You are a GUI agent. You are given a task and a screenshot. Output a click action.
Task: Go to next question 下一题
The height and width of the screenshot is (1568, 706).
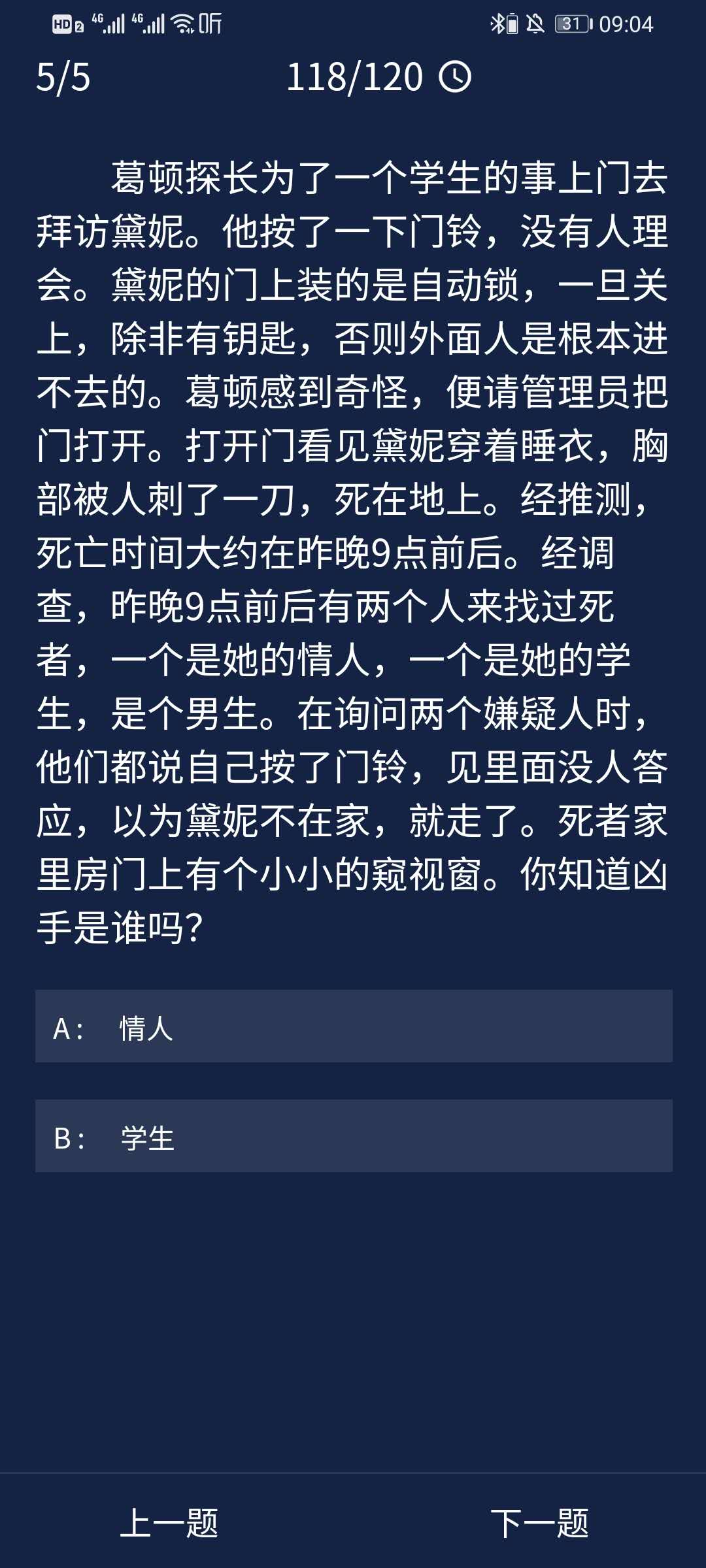tap(539, 1524)
